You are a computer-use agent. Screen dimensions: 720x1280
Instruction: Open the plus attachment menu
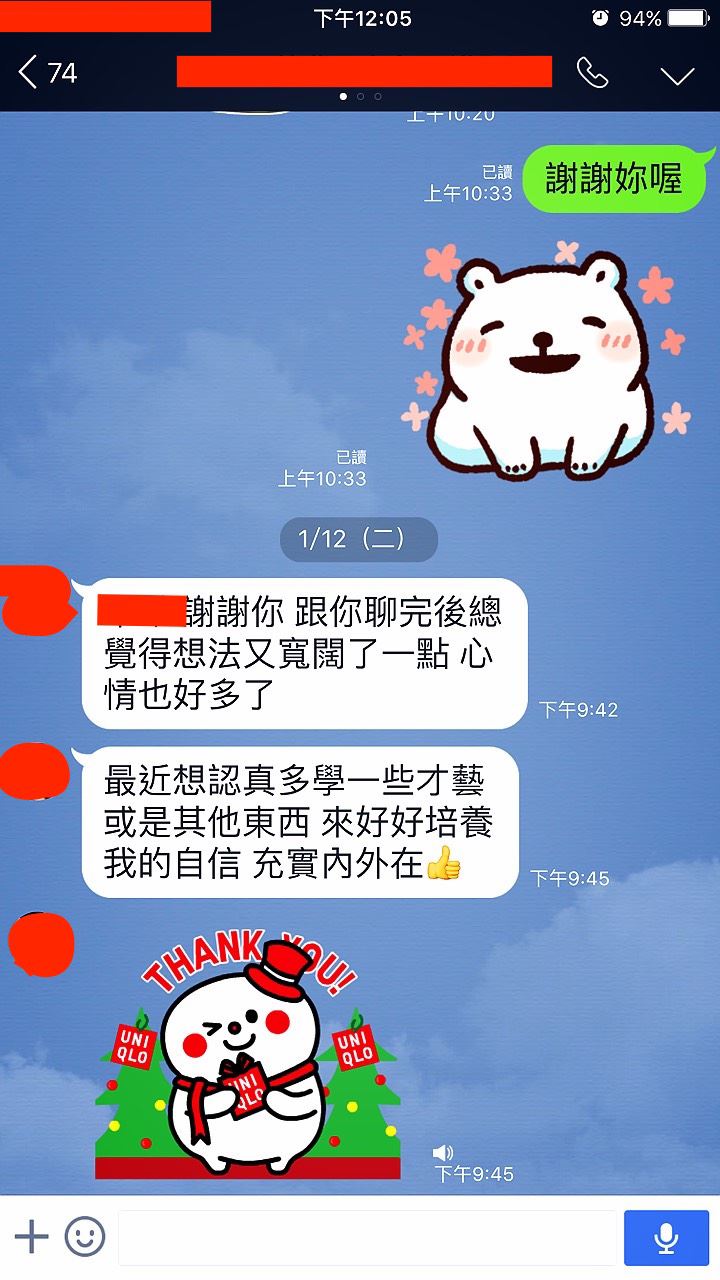tap(31, 1237)
